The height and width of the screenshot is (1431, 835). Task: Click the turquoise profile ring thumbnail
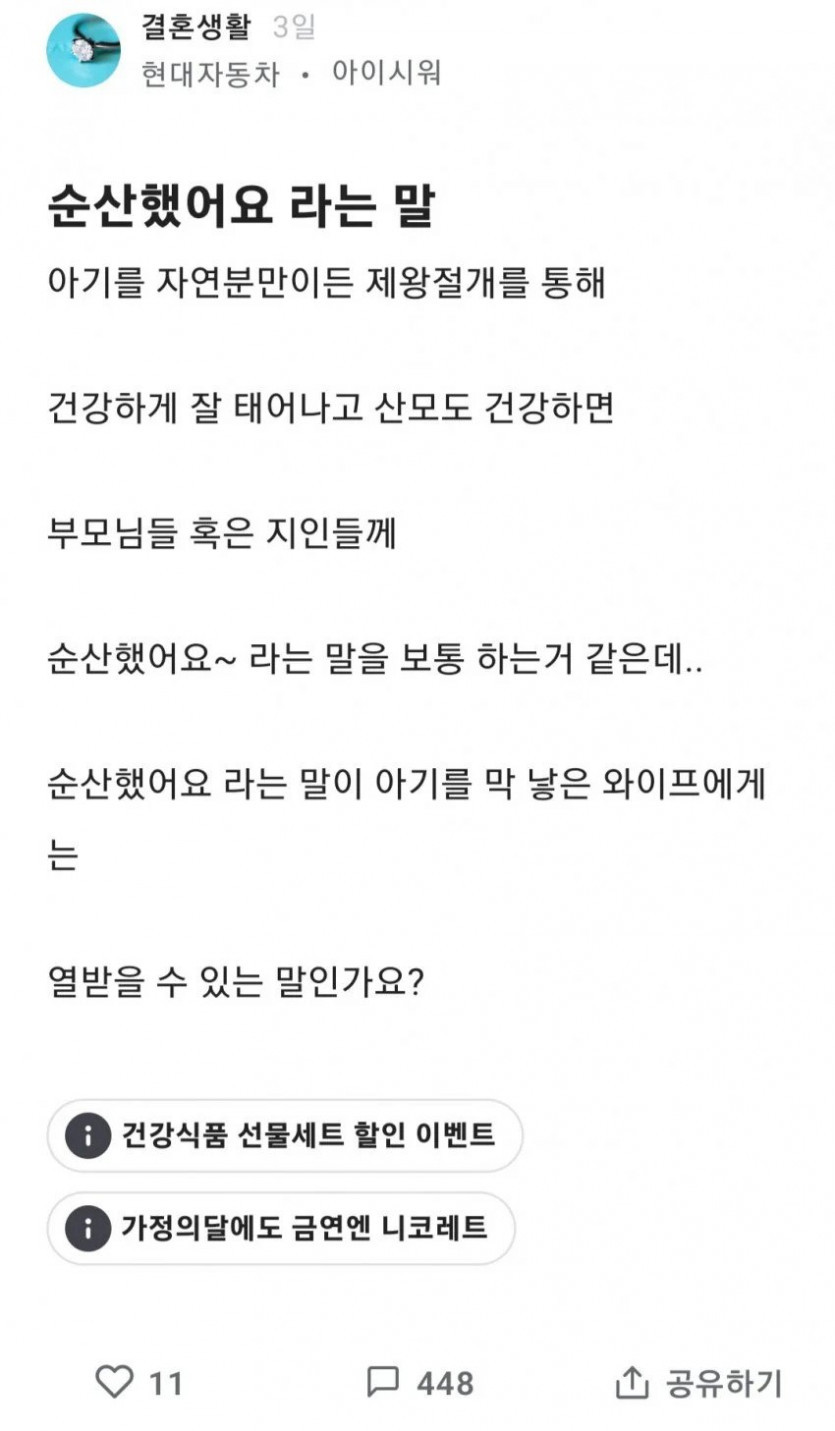(x=84, y=48)
